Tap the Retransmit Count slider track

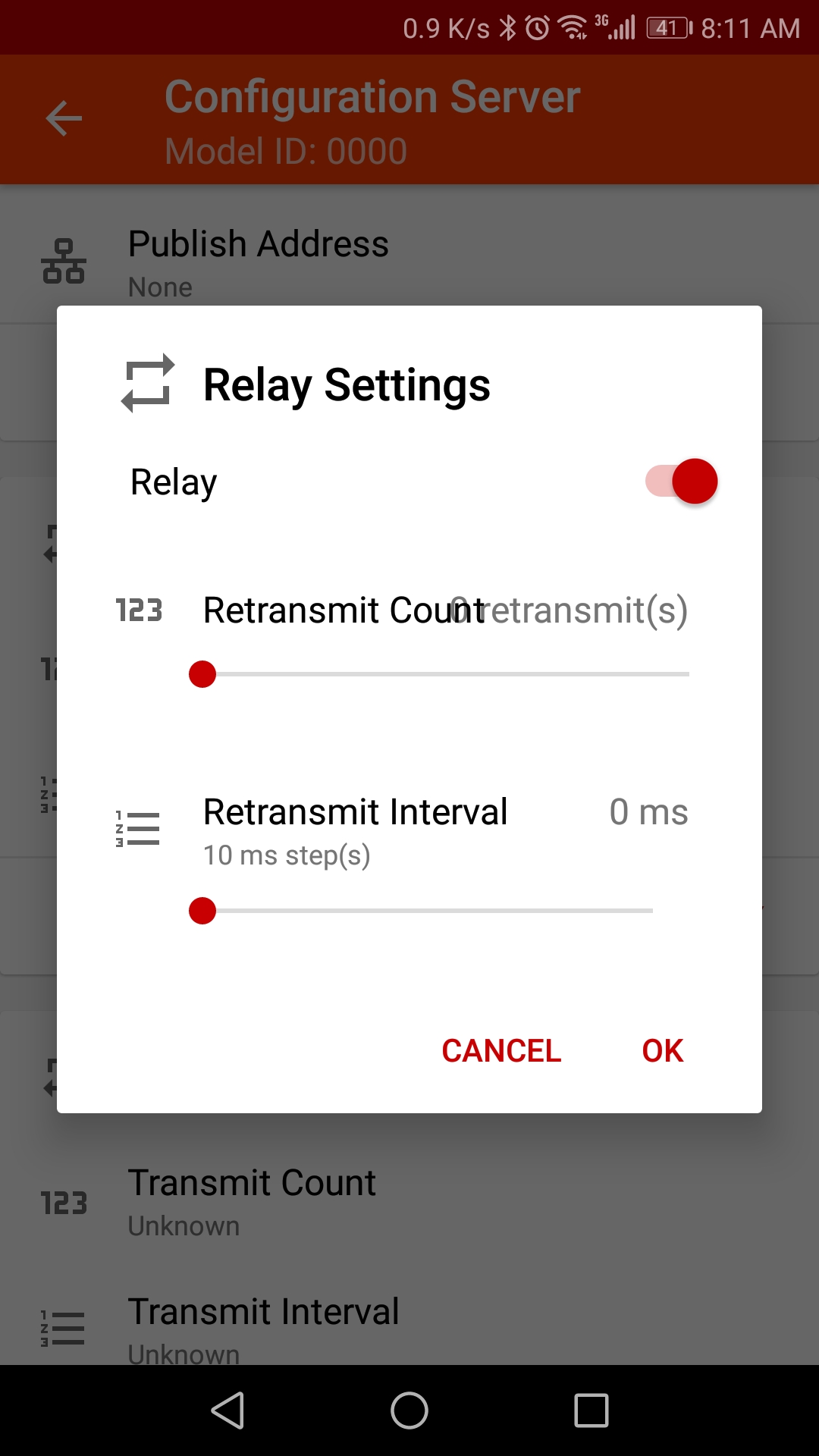[447, 674]
